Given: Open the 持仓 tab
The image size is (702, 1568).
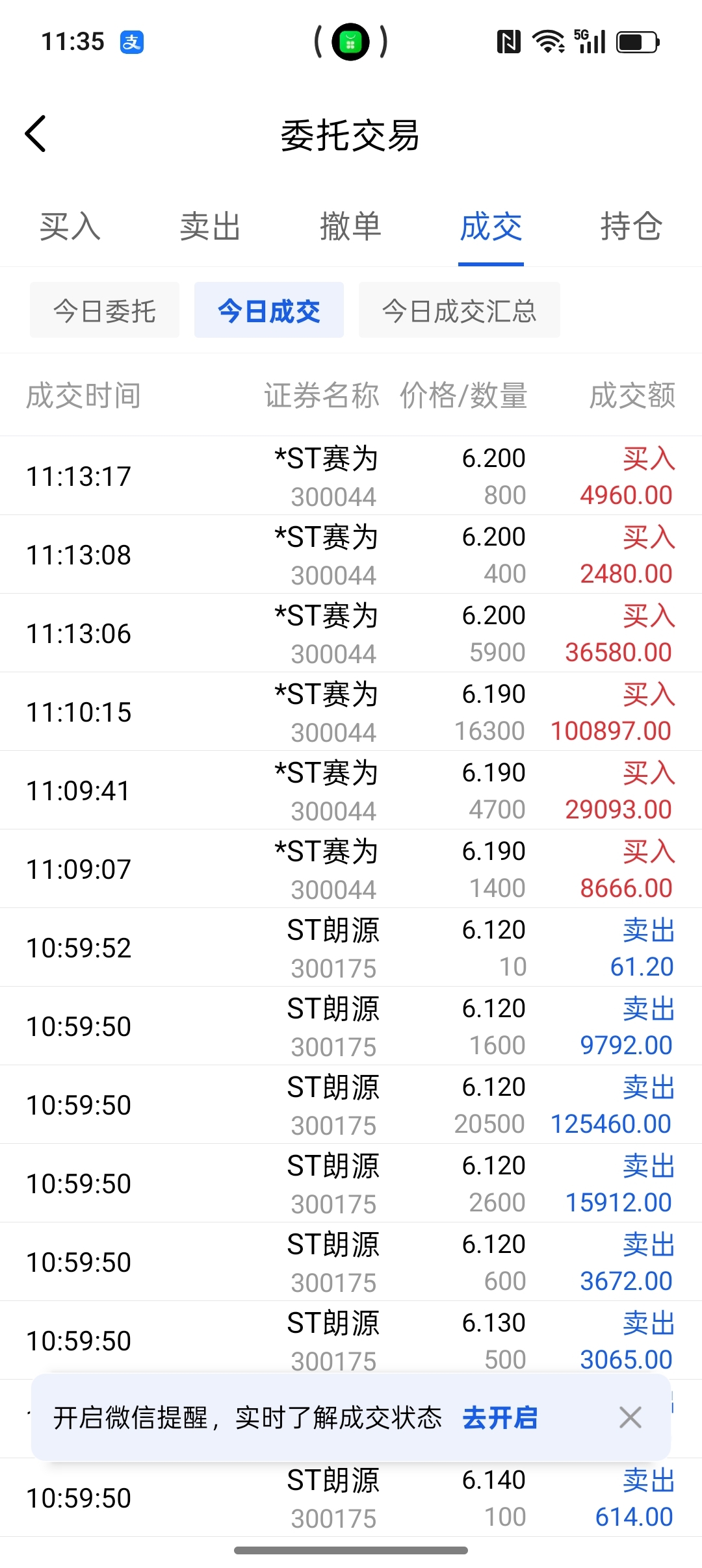Looking at the screenshot, I should [x=631, y=227].
